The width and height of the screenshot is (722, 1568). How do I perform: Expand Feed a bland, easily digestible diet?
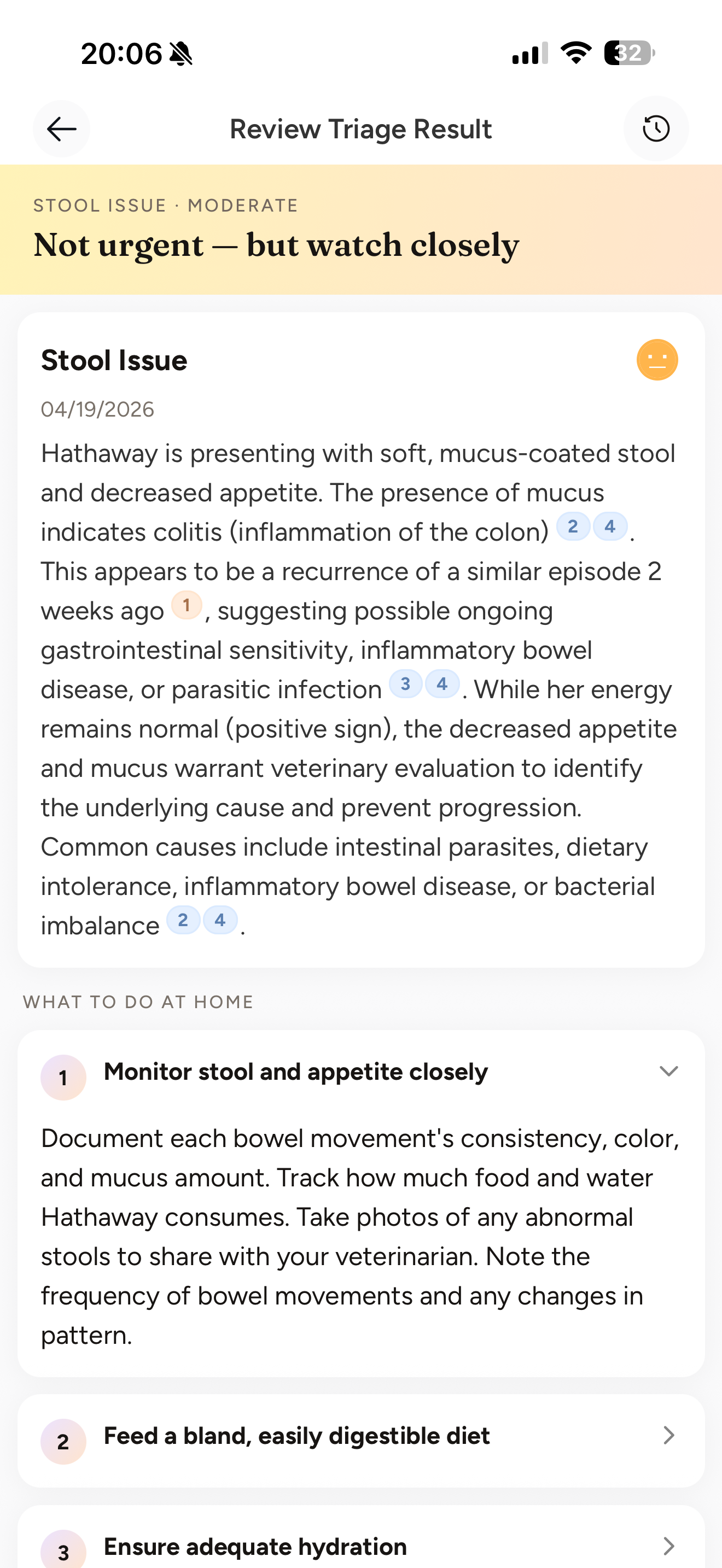pyautogui.click(x=360, y=1441)
